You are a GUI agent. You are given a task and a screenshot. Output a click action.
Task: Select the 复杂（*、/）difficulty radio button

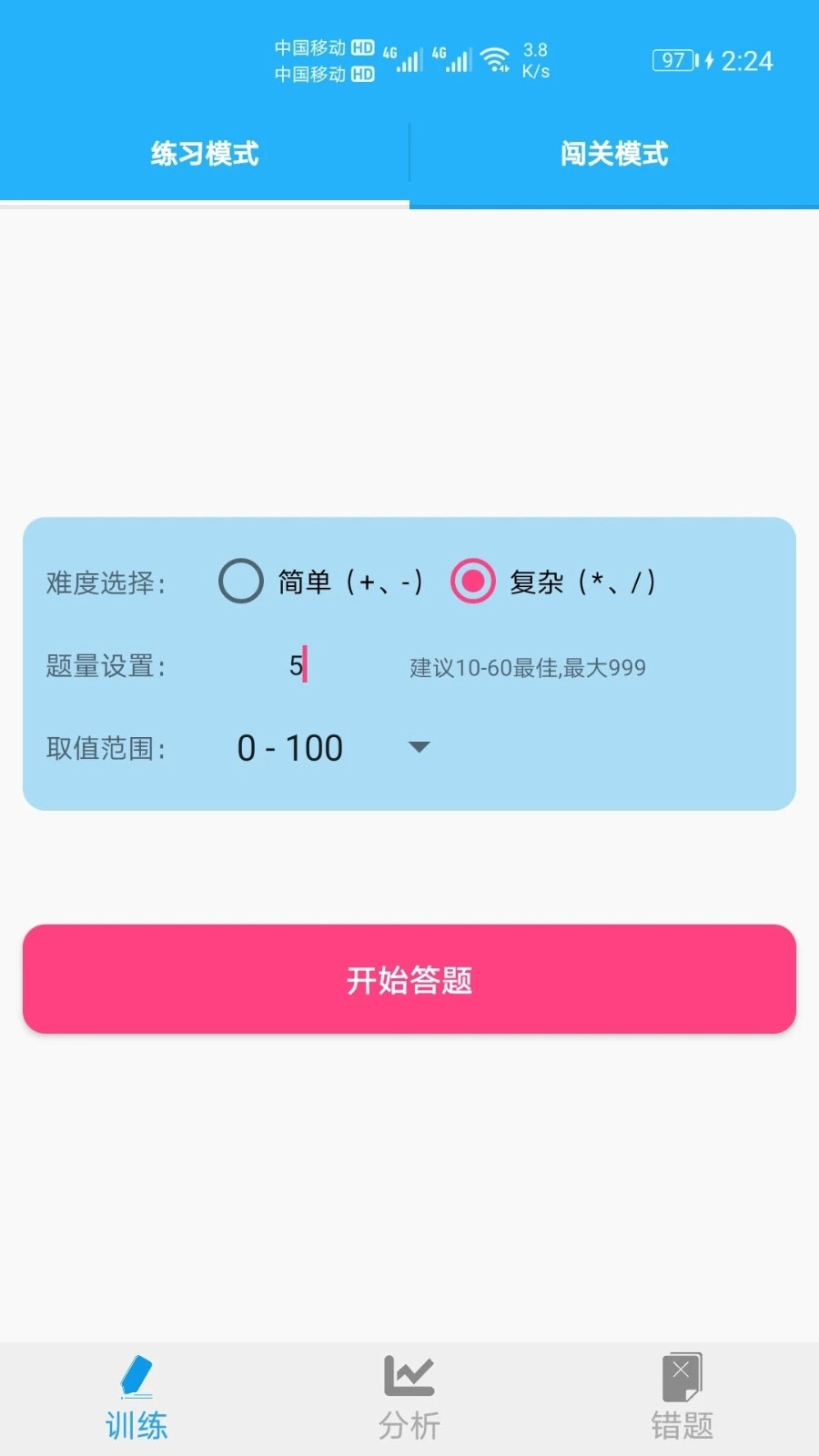click(470, 581)
